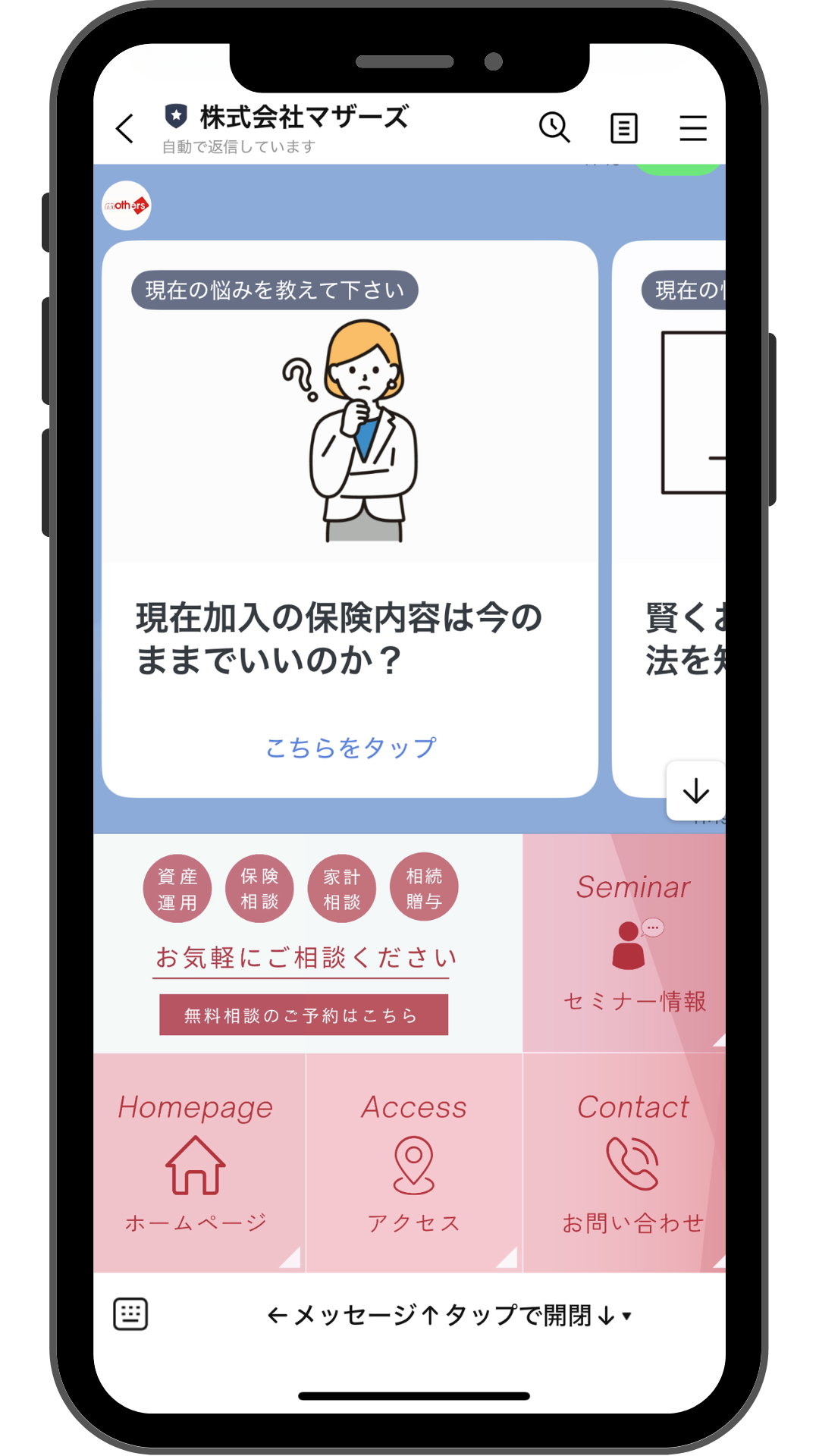Go back from the 株式会社マザーズ chat
Image resolution: width=819 pixels, height=1456 pixels.
coord(125,128)
